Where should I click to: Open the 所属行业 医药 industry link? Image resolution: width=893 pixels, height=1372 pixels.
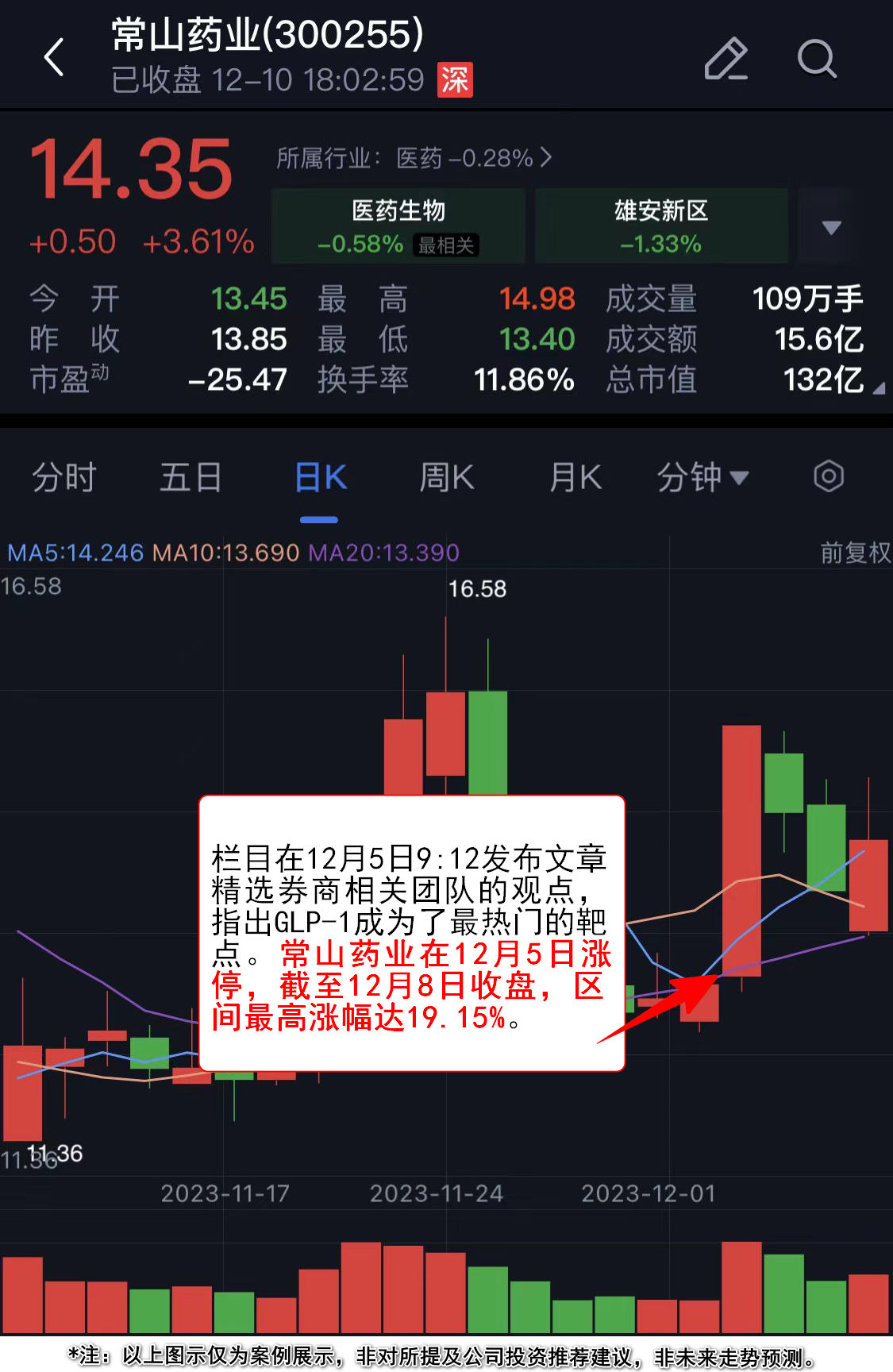414,158
